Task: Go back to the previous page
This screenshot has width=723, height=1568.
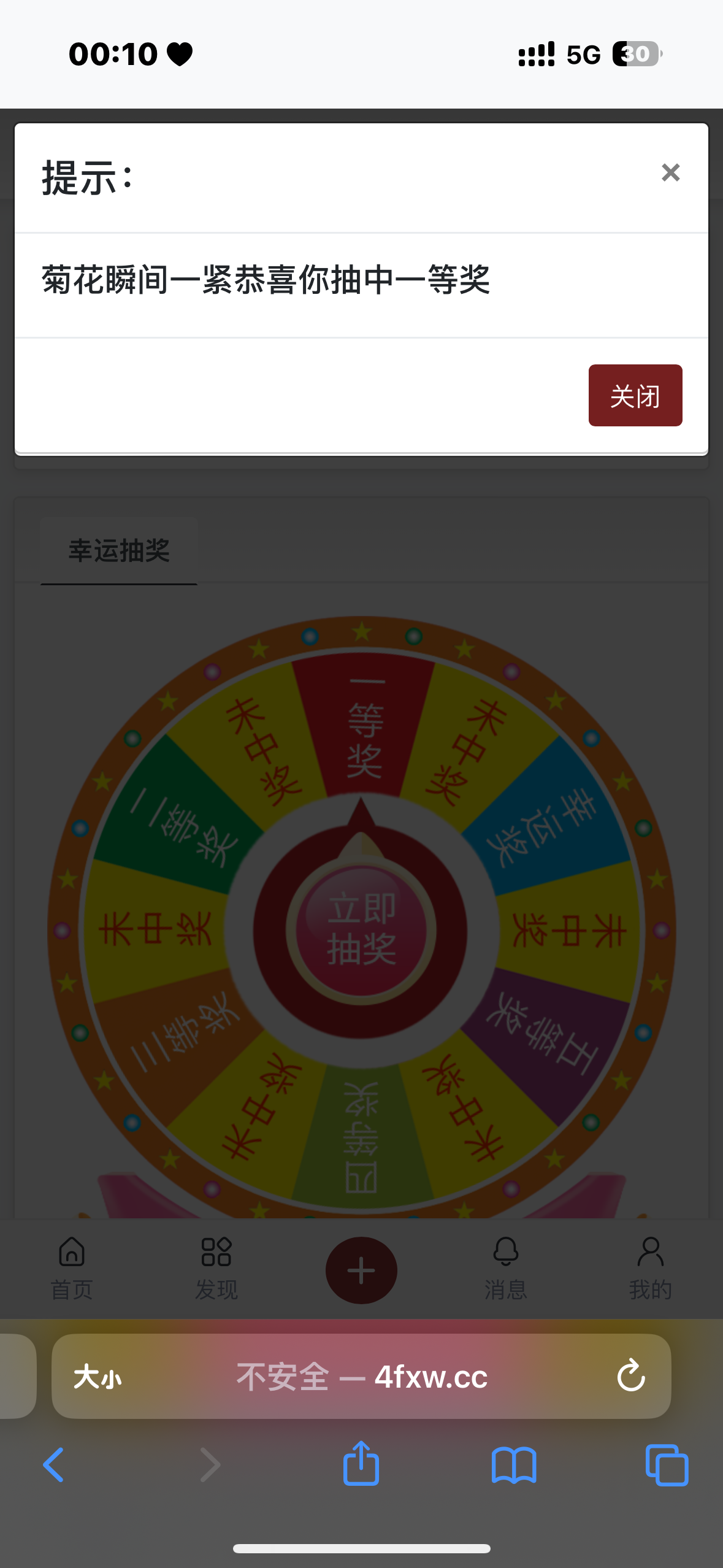Action: 54,1465
